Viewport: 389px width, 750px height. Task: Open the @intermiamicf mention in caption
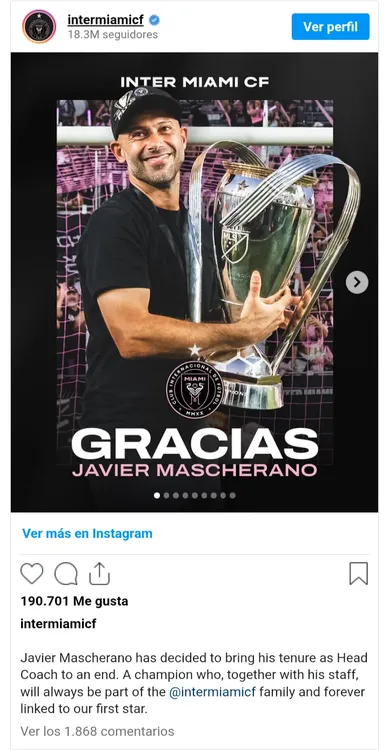coord(212,692)
